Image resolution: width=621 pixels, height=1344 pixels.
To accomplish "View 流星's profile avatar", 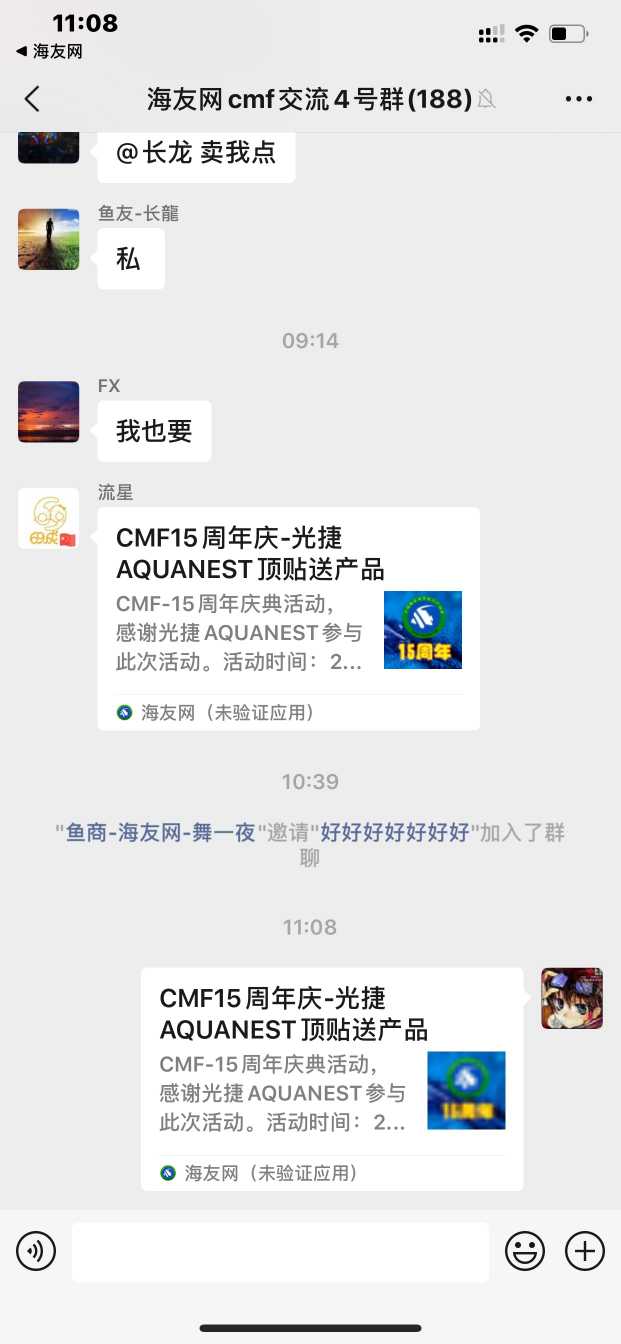I will tap(49, 518).
